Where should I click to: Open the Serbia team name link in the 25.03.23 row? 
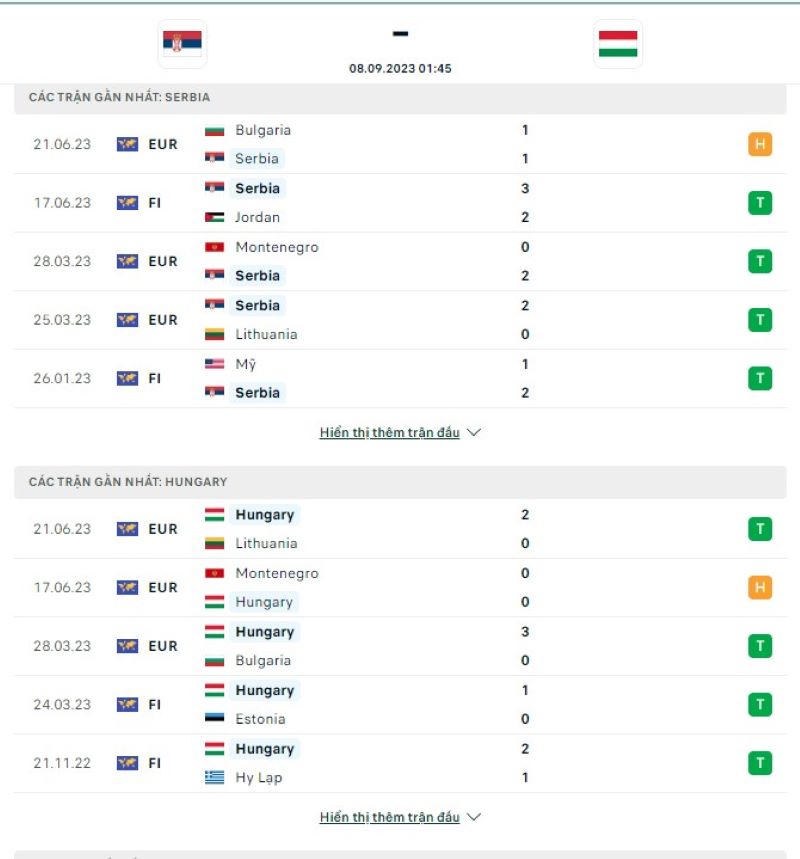coord(256,305)
